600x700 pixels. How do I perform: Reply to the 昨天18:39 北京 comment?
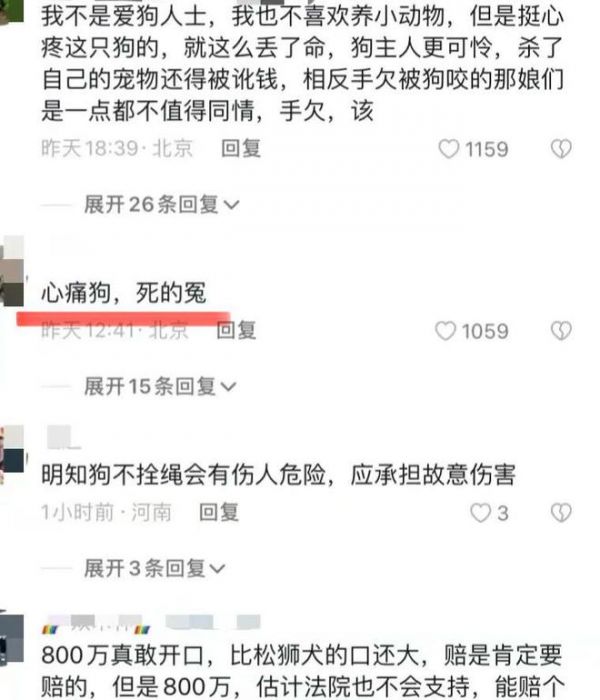[240, 149]
